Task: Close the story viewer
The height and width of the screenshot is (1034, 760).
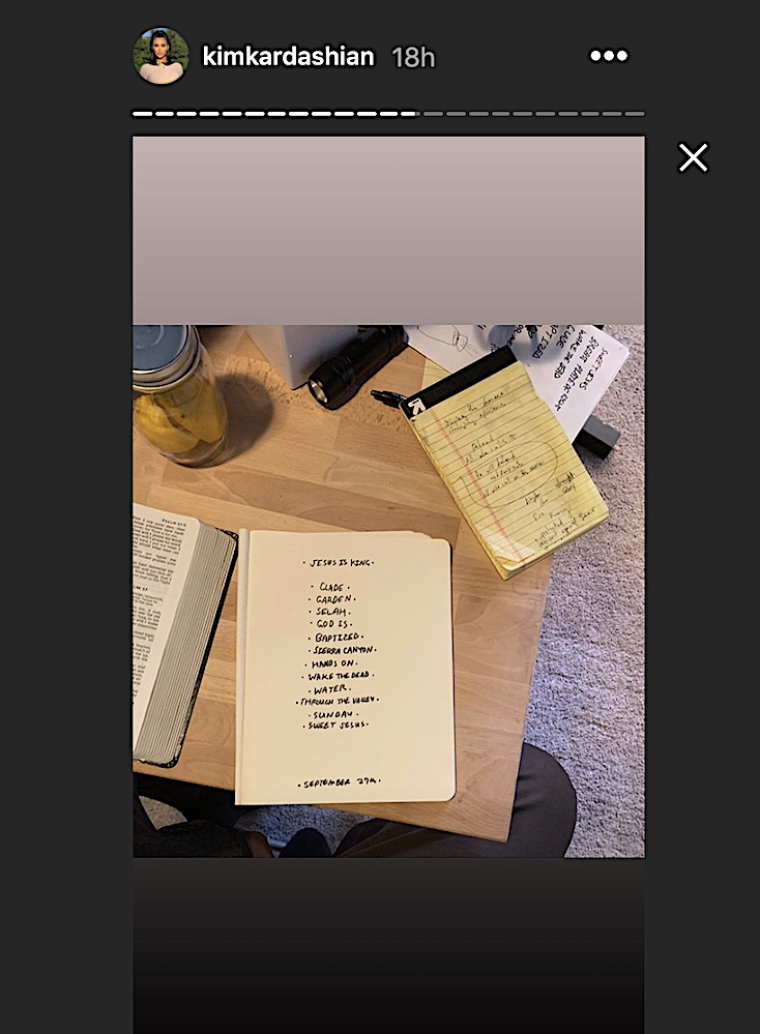Action: [693, 157]
